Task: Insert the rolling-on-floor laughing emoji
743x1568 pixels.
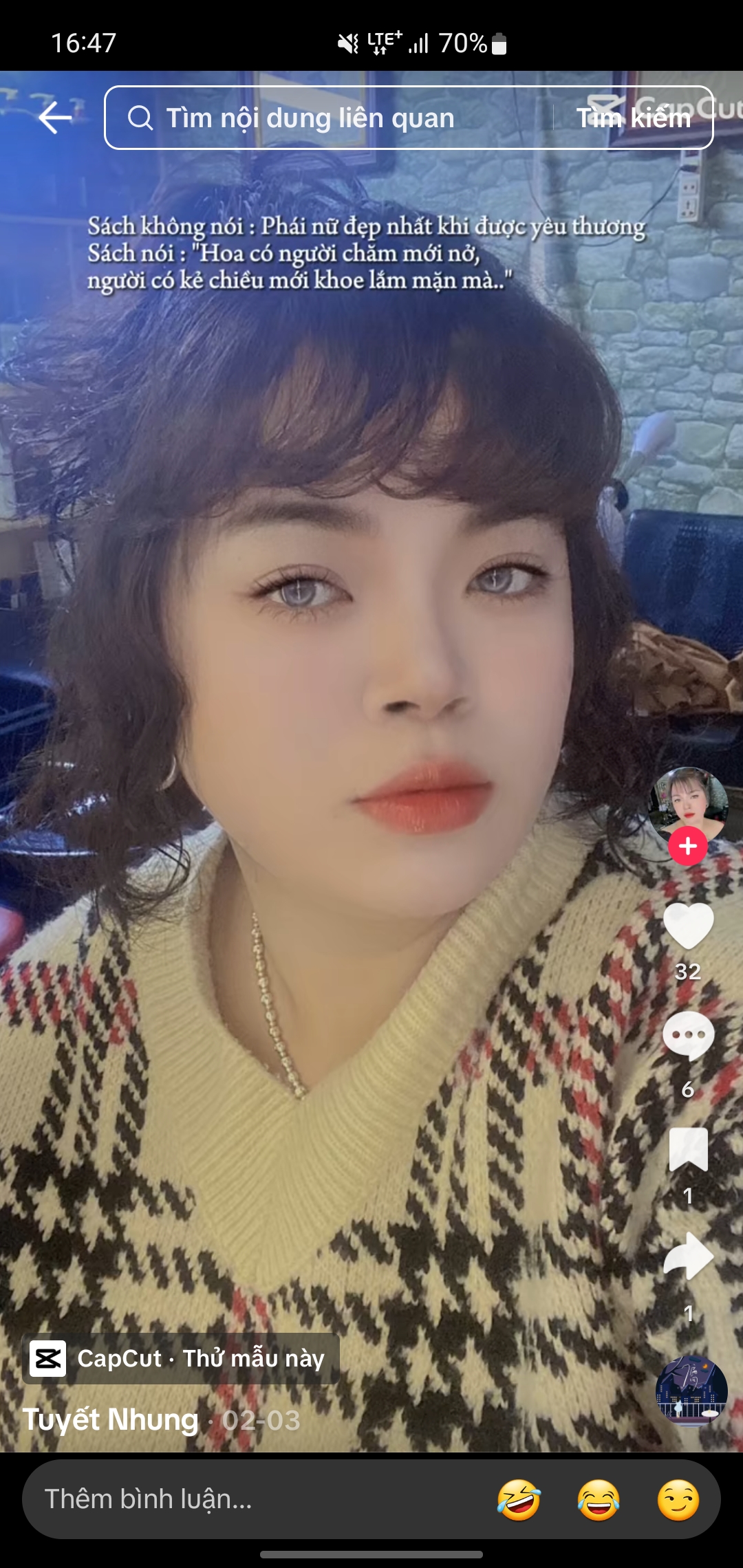Action: point(519,1499)
